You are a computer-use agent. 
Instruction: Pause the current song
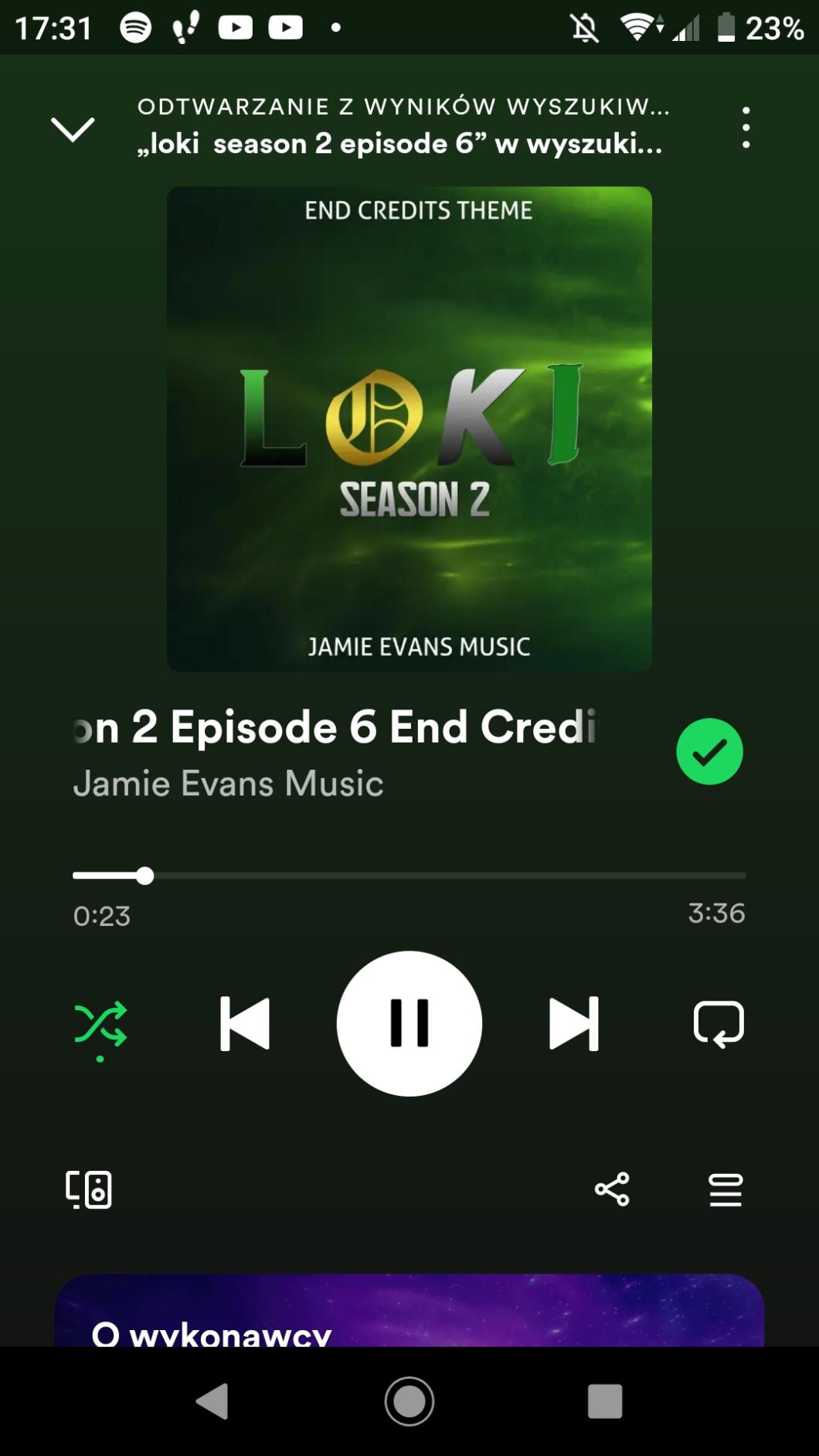(x=409, y=1023)
